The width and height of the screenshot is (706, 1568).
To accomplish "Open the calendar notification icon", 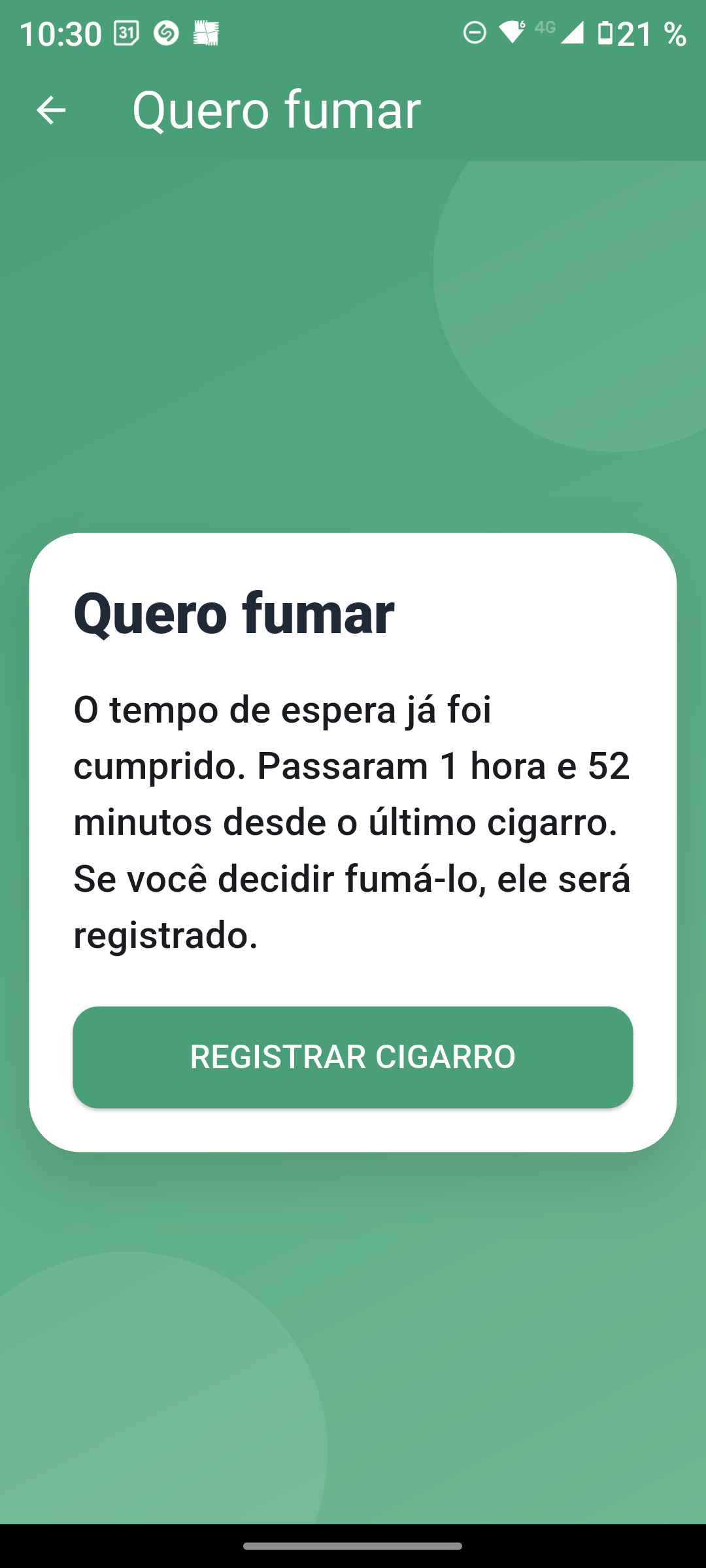I will [128, 32].
